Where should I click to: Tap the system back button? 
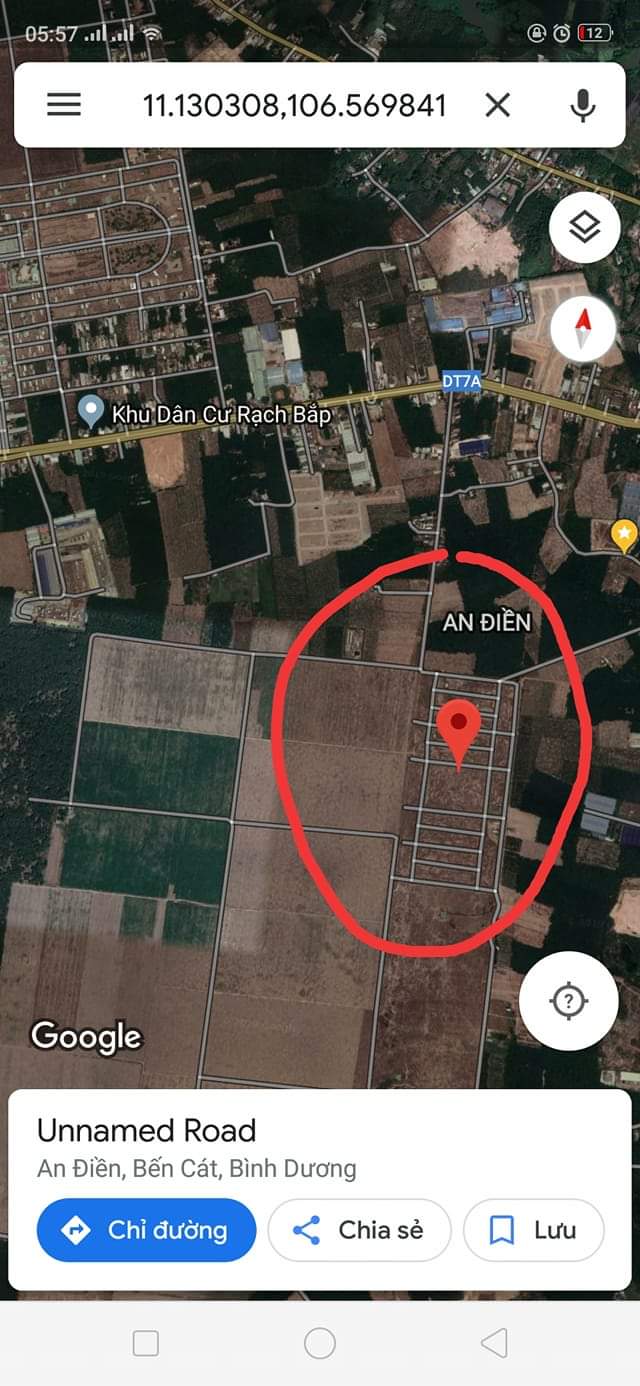pyautogui.click(x=494, y=1343)
